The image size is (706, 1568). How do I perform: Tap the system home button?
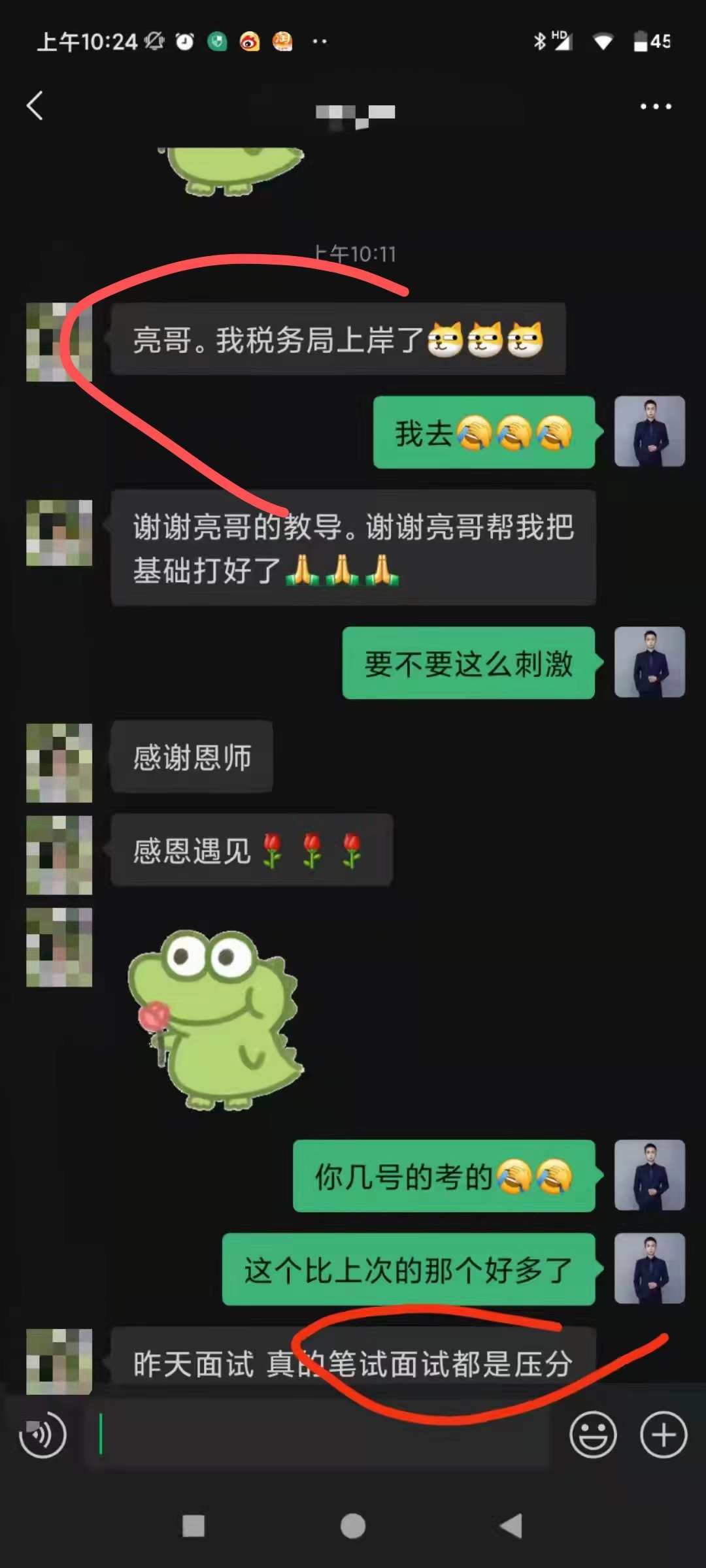click(353, 1526)
